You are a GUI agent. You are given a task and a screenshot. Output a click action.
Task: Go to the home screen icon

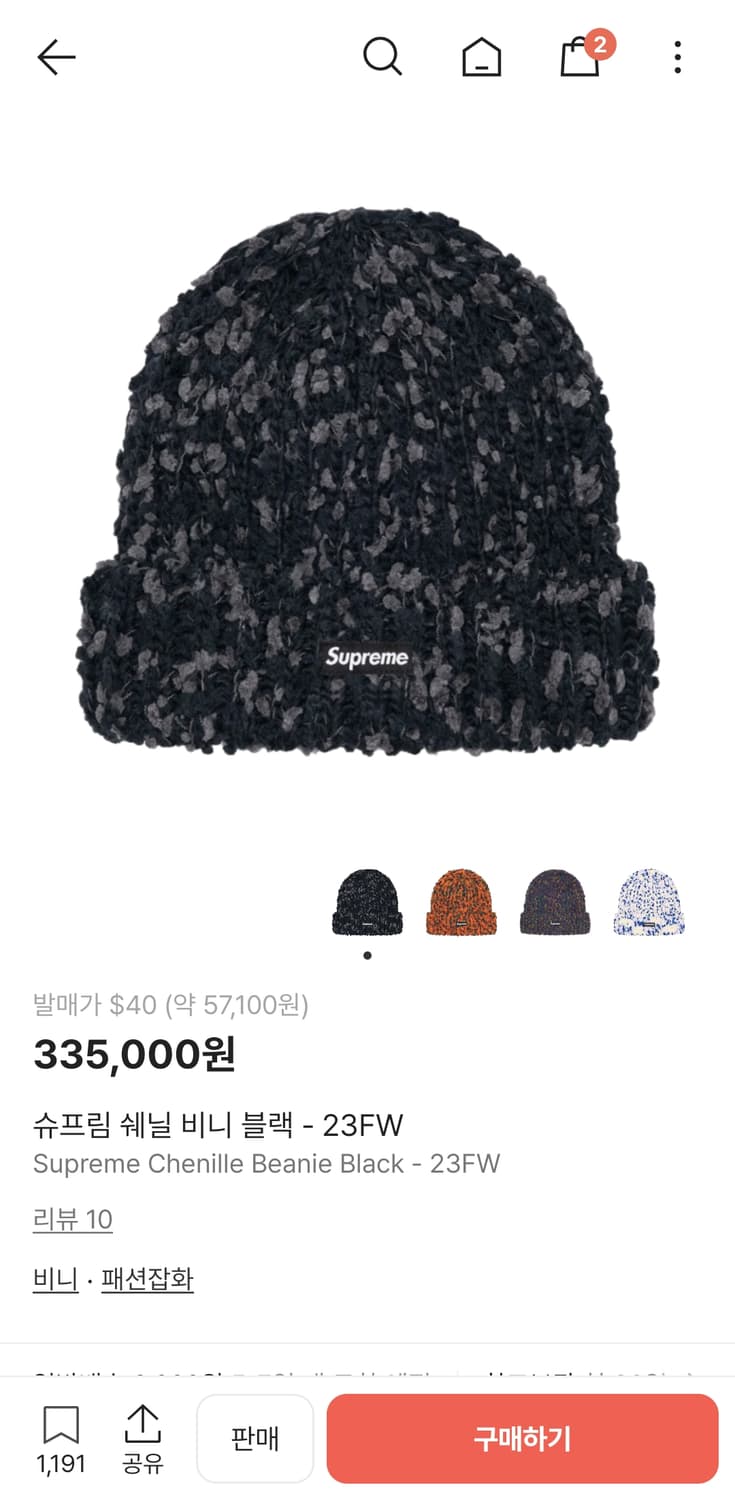coord(481,57)
